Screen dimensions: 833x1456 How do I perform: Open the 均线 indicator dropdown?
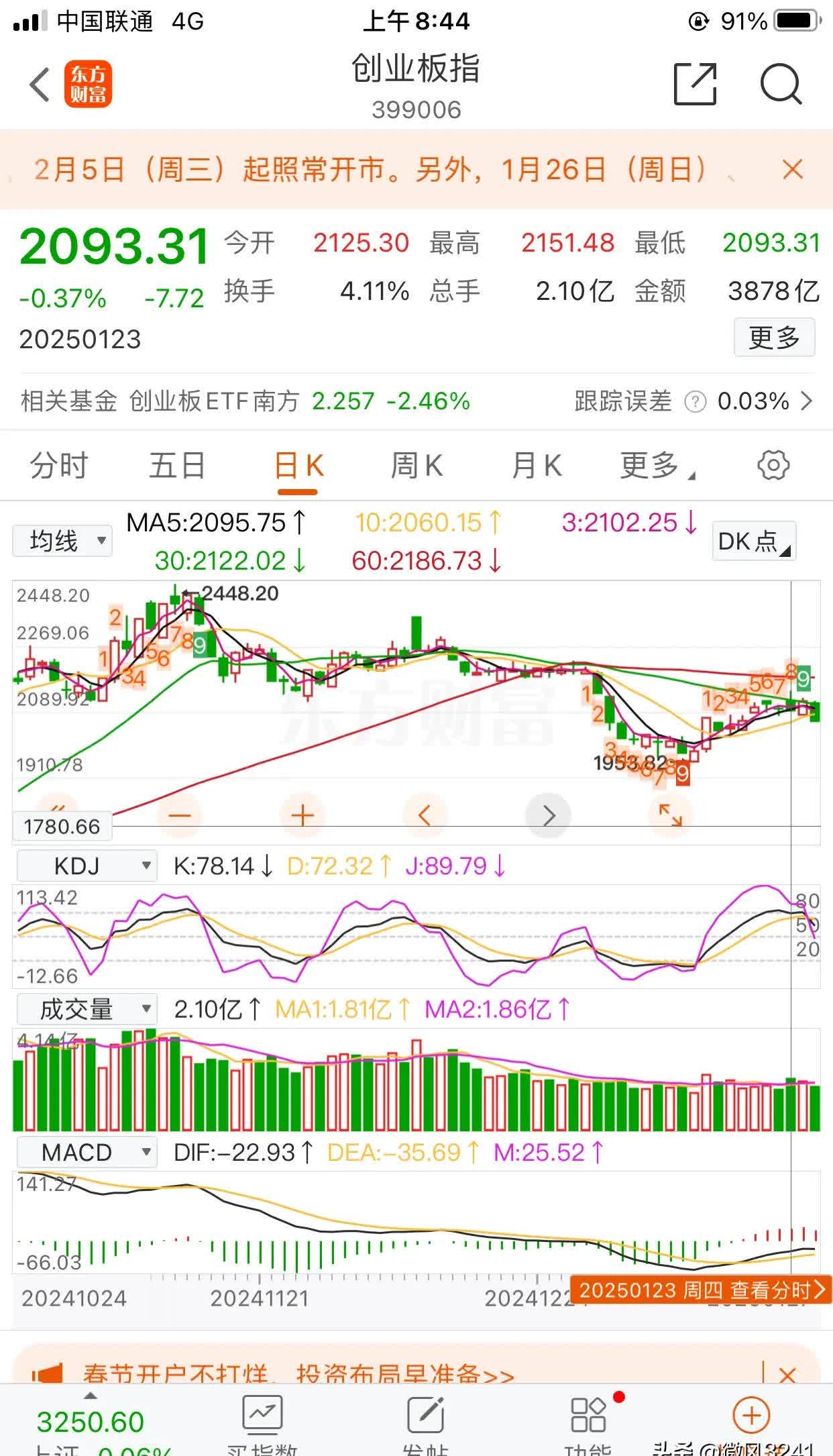click(62, 540)
